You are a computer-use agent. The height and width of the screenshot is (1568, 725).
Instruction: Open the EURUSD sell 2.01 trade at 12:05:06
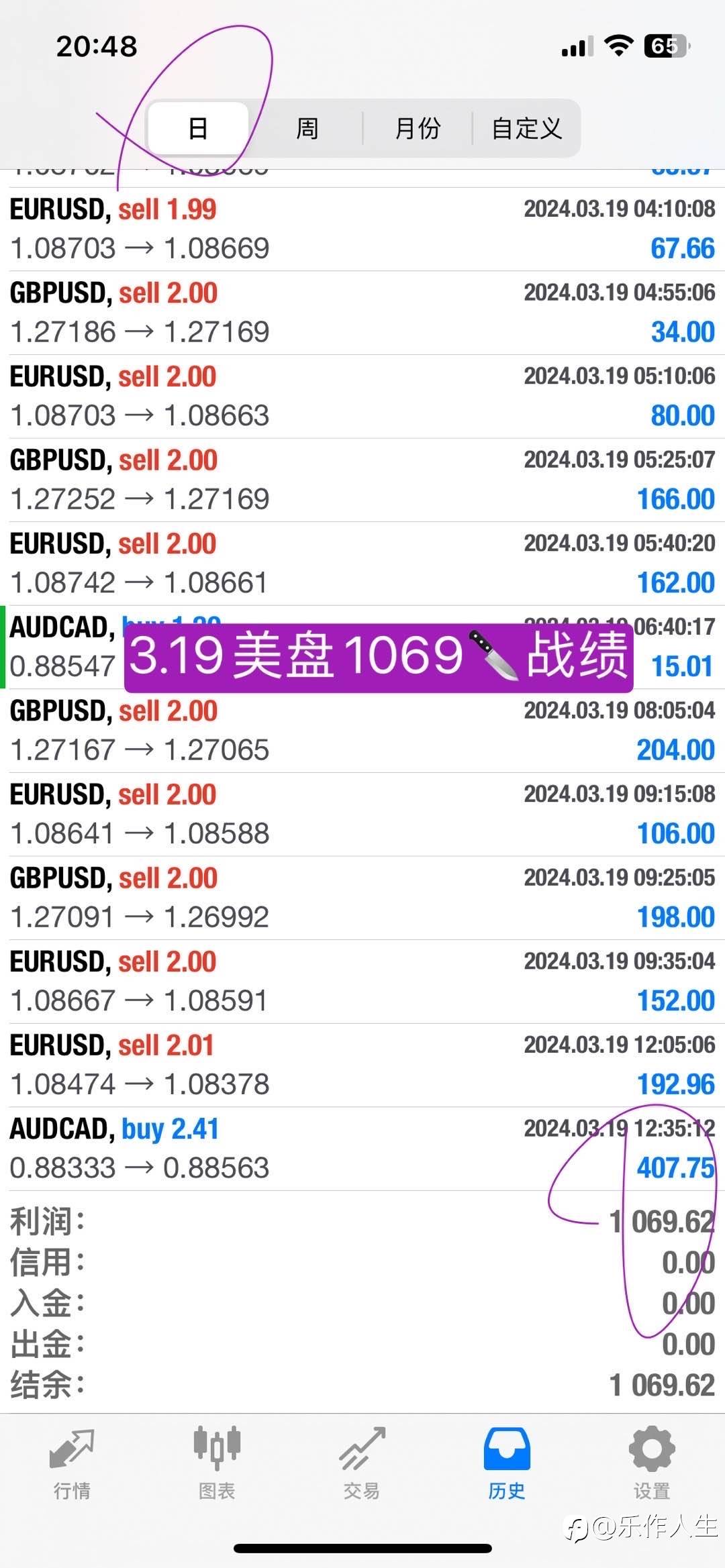pos(362,1065)
